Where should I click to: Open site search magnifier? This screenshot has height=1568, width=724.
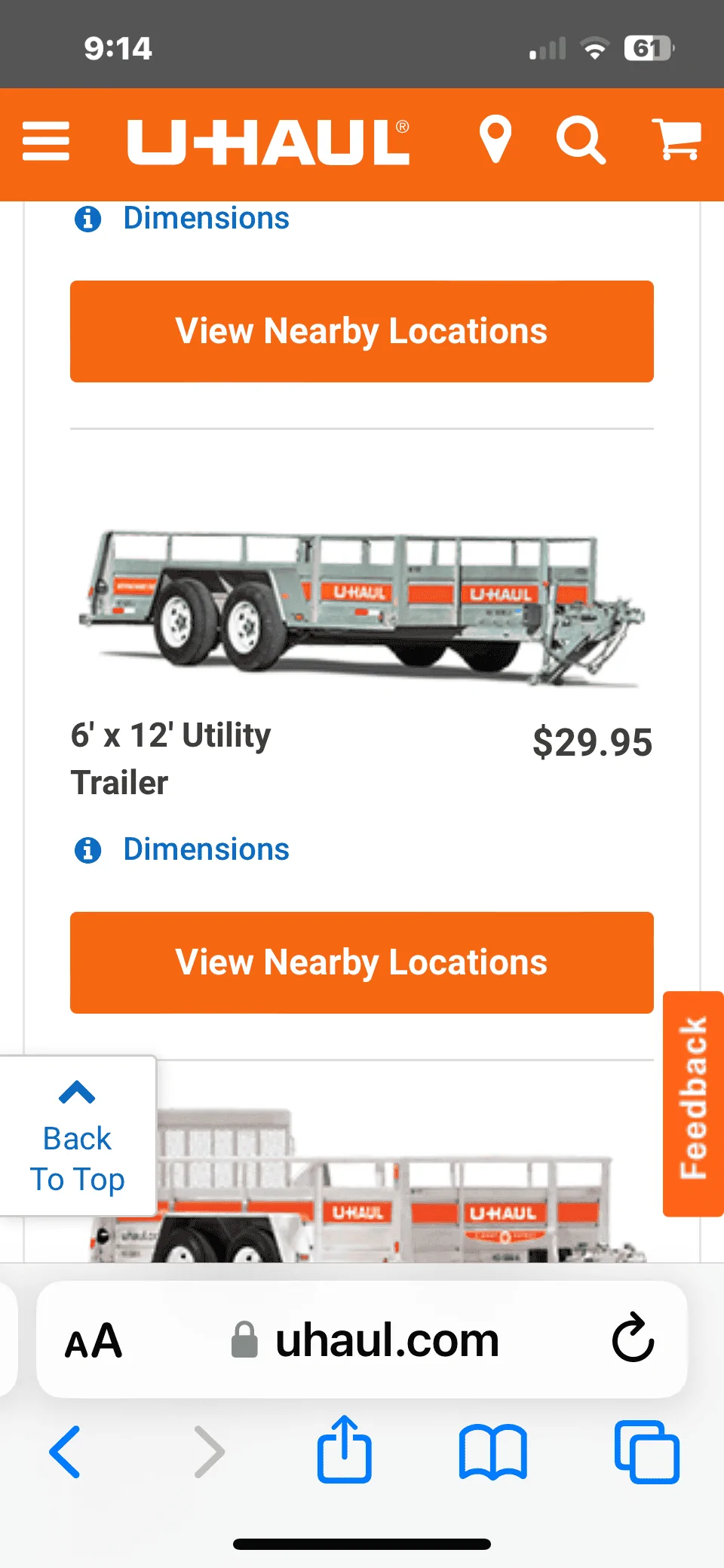(x=581, y=141)
